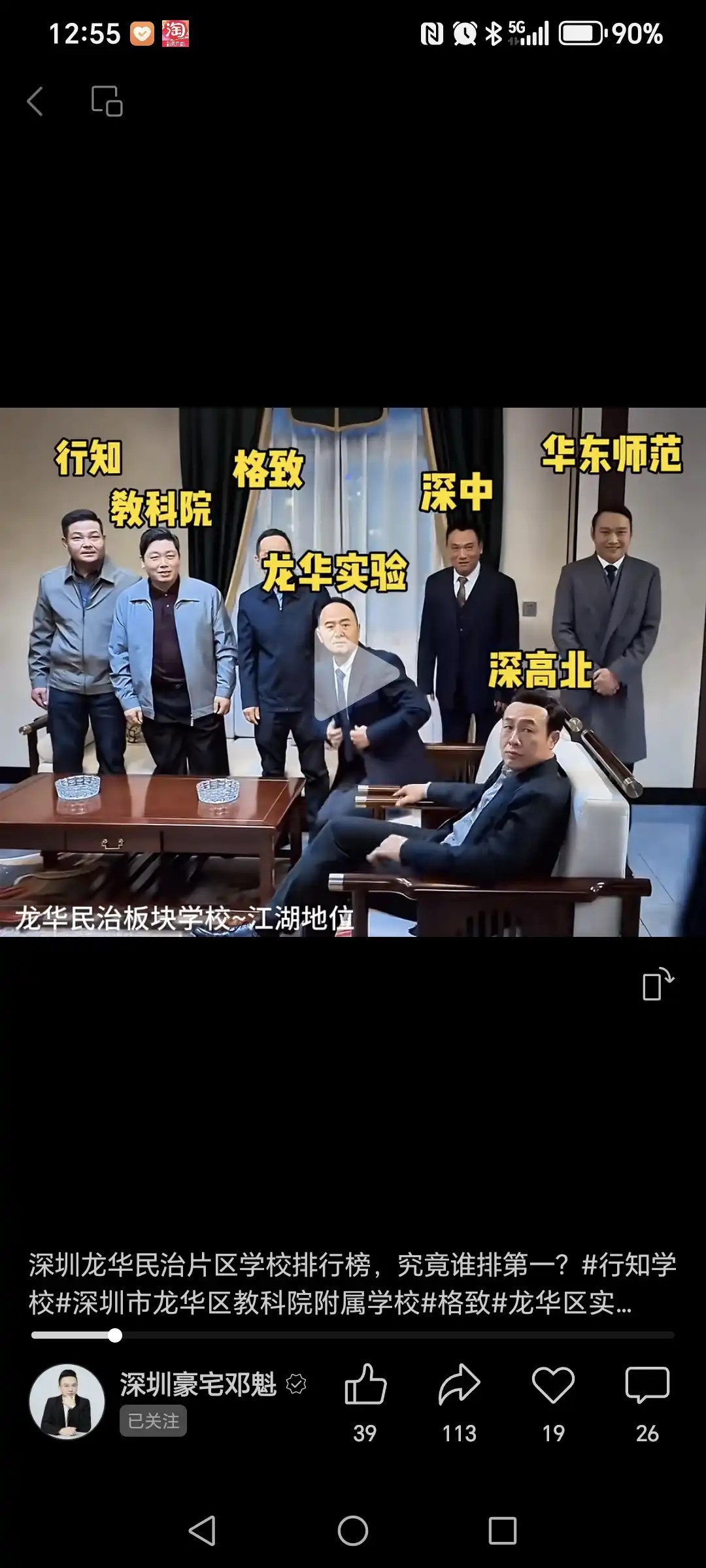706x1568 pixels.
Task: Share this video
Action: coord(459,1385)
